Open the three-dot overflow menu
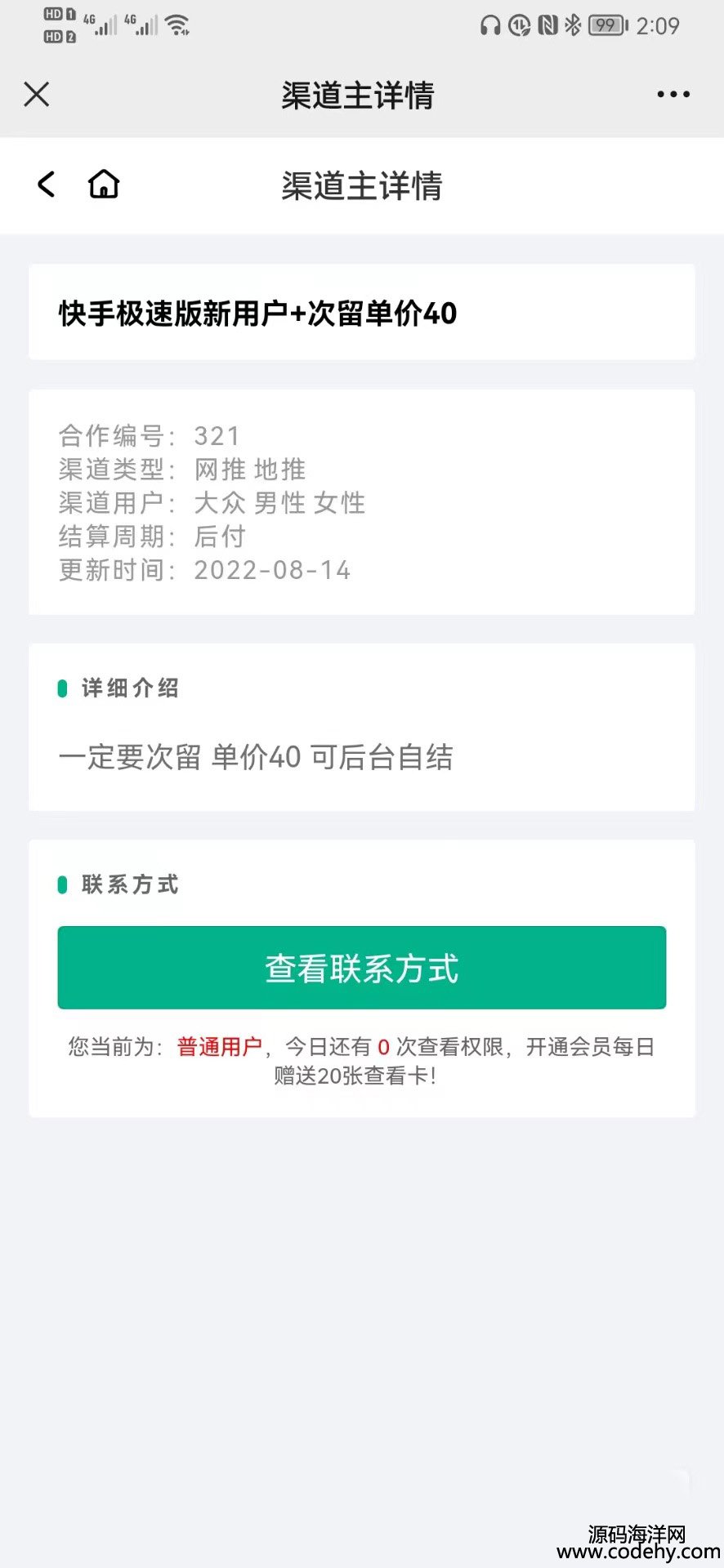 click(673, 95)
